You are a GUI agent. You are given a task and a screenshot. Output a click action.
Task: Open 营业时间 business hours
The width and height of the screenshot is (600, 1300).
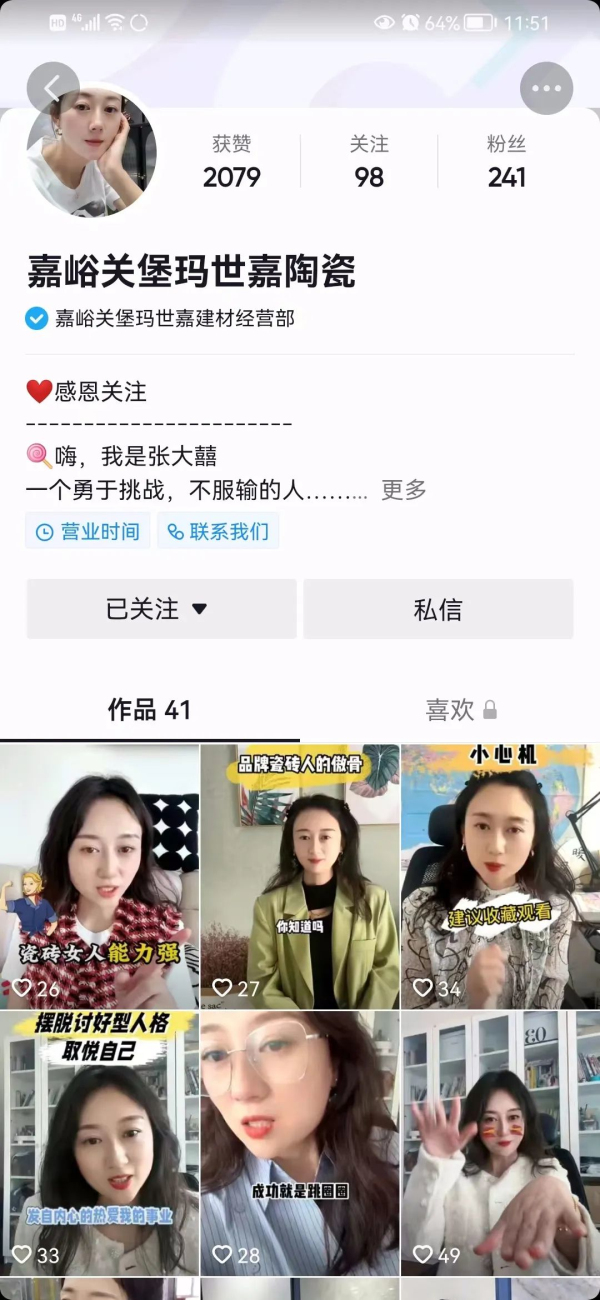[x=88, y=531]
